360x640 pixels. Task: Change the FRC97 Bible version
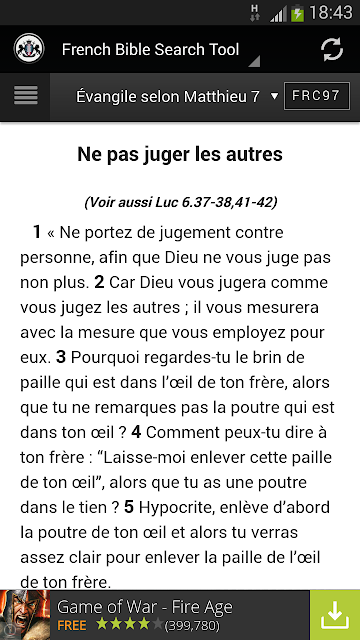(317, 96)
